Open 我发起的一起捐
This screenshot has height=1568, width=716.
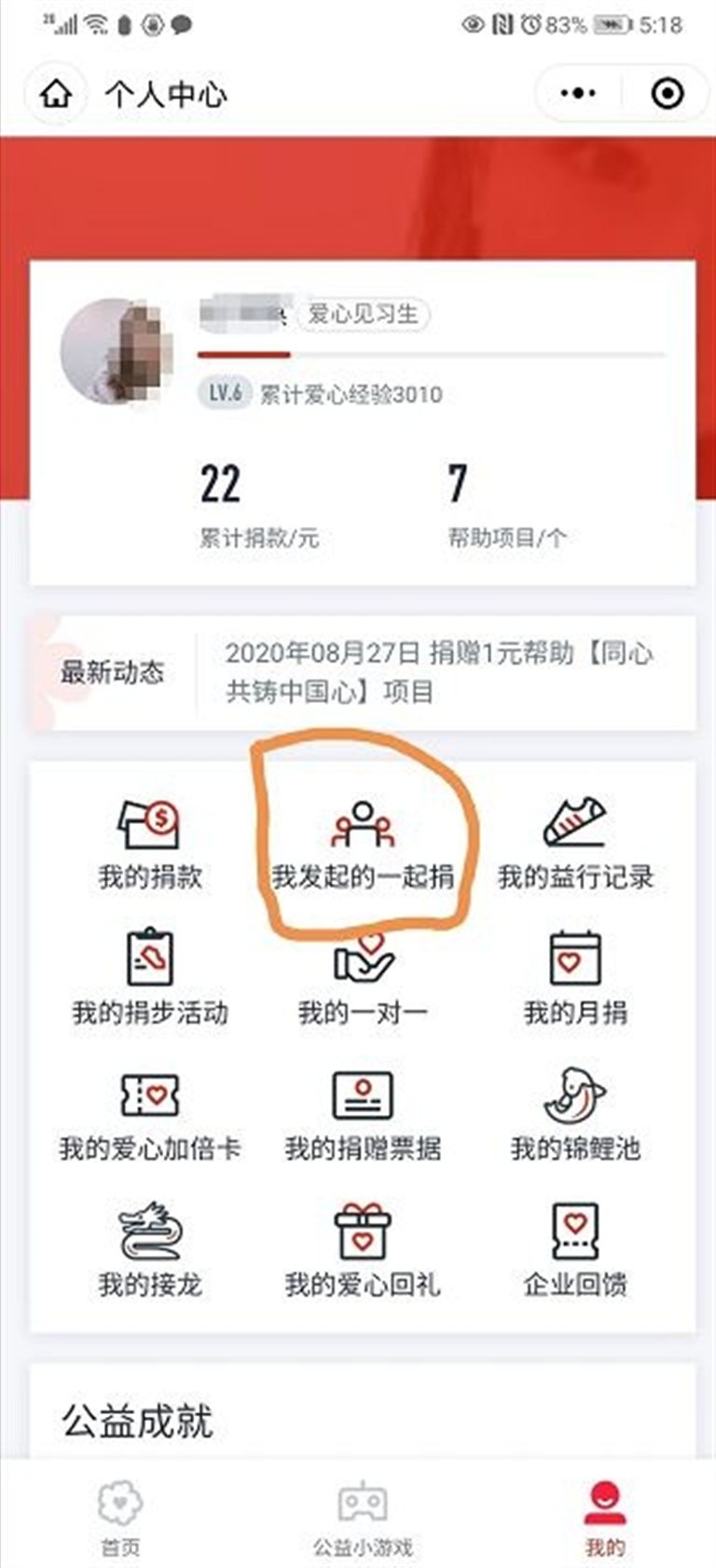363,843
